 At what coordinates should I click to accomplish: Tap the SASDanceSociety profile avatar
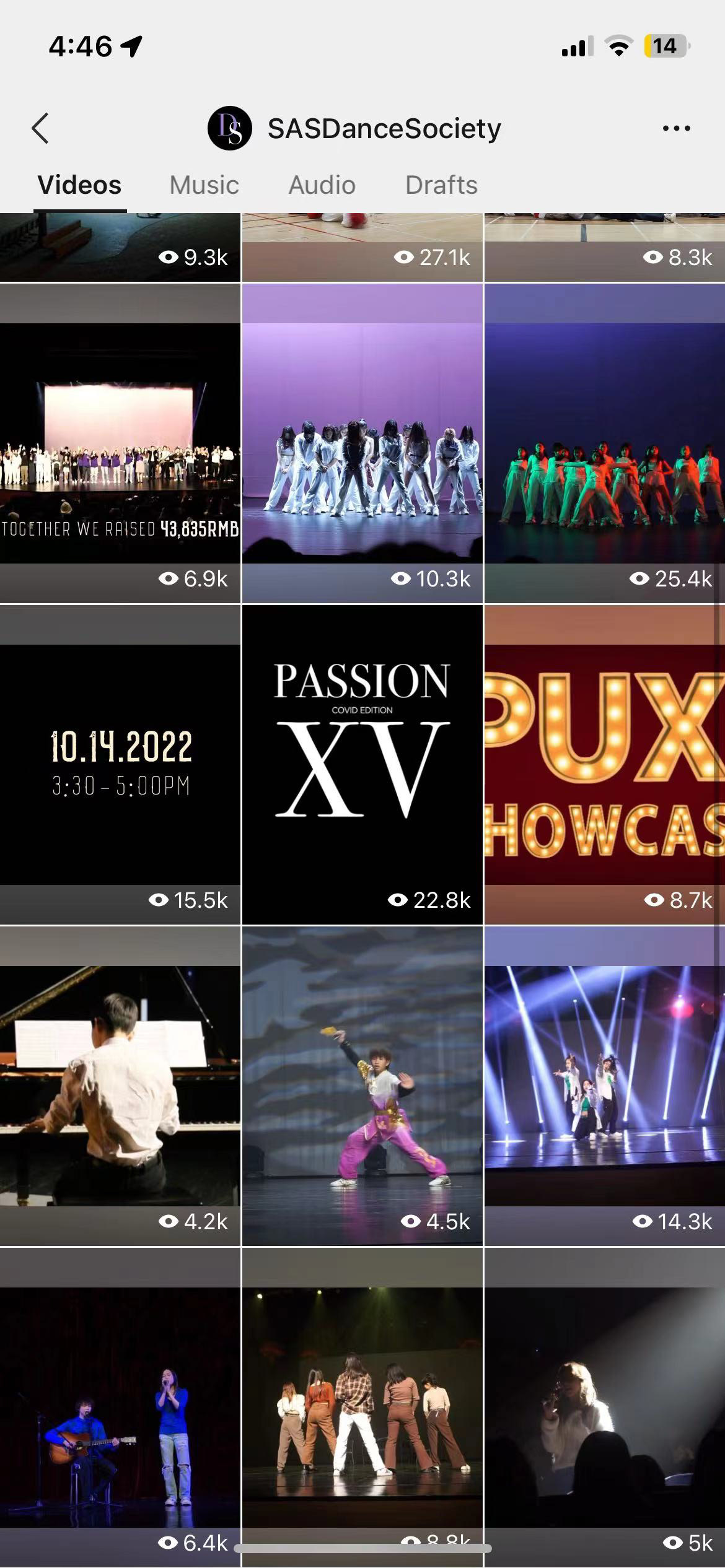(229, 129)
